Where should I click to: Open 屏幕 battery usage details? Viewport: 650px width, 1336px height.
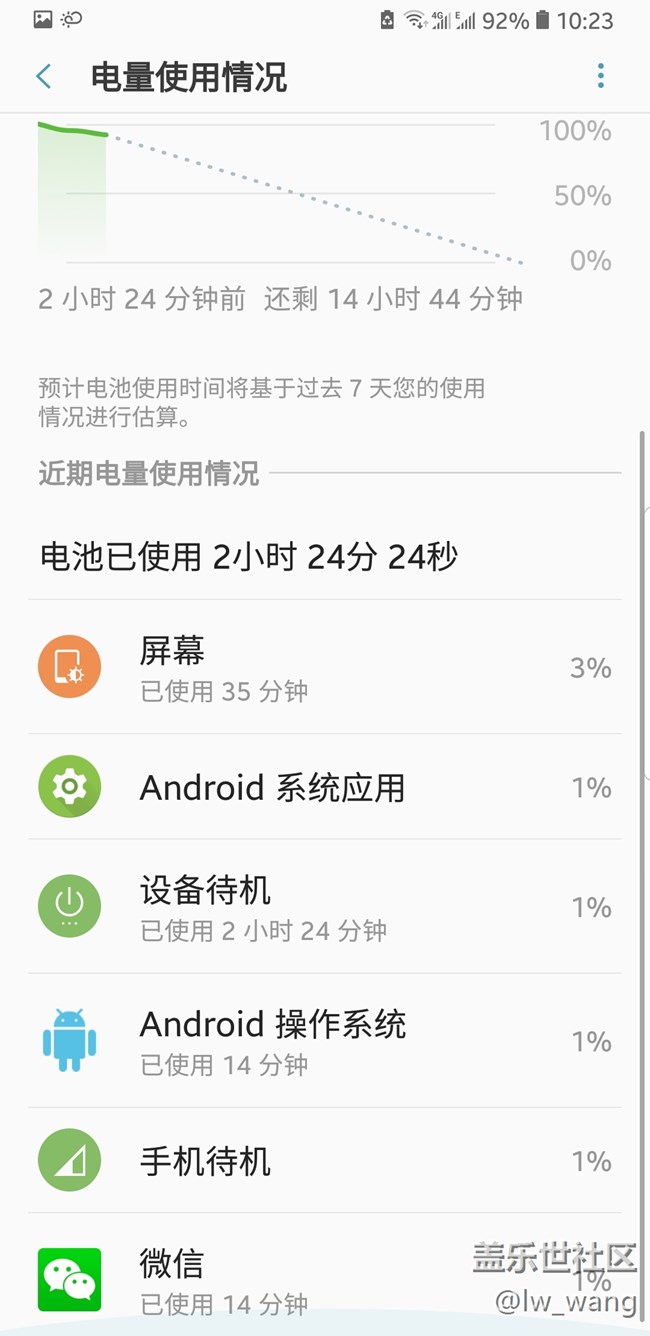tap(325, 667)
